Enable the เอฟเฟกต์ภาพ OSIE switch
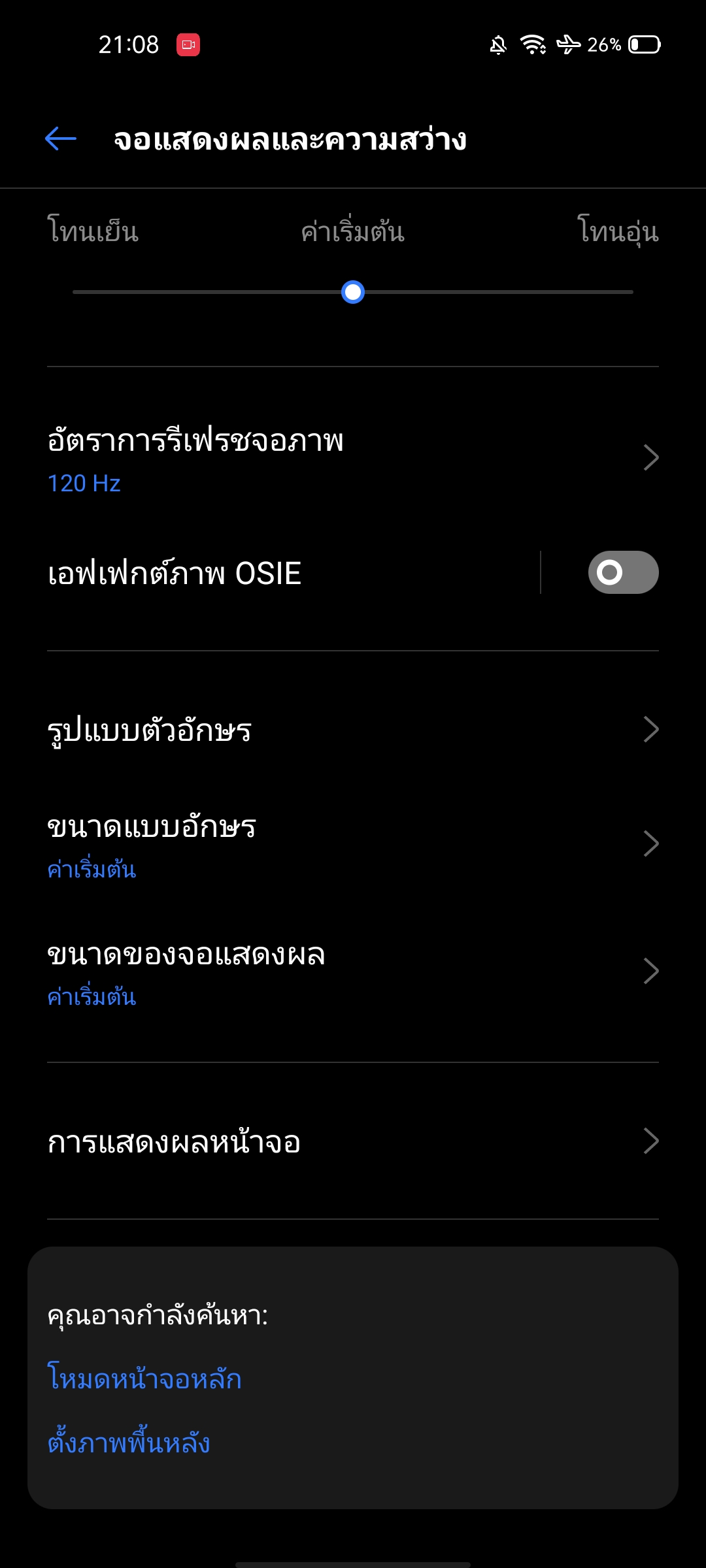This screenshot has width=706, height=1568. pos(622,573)
